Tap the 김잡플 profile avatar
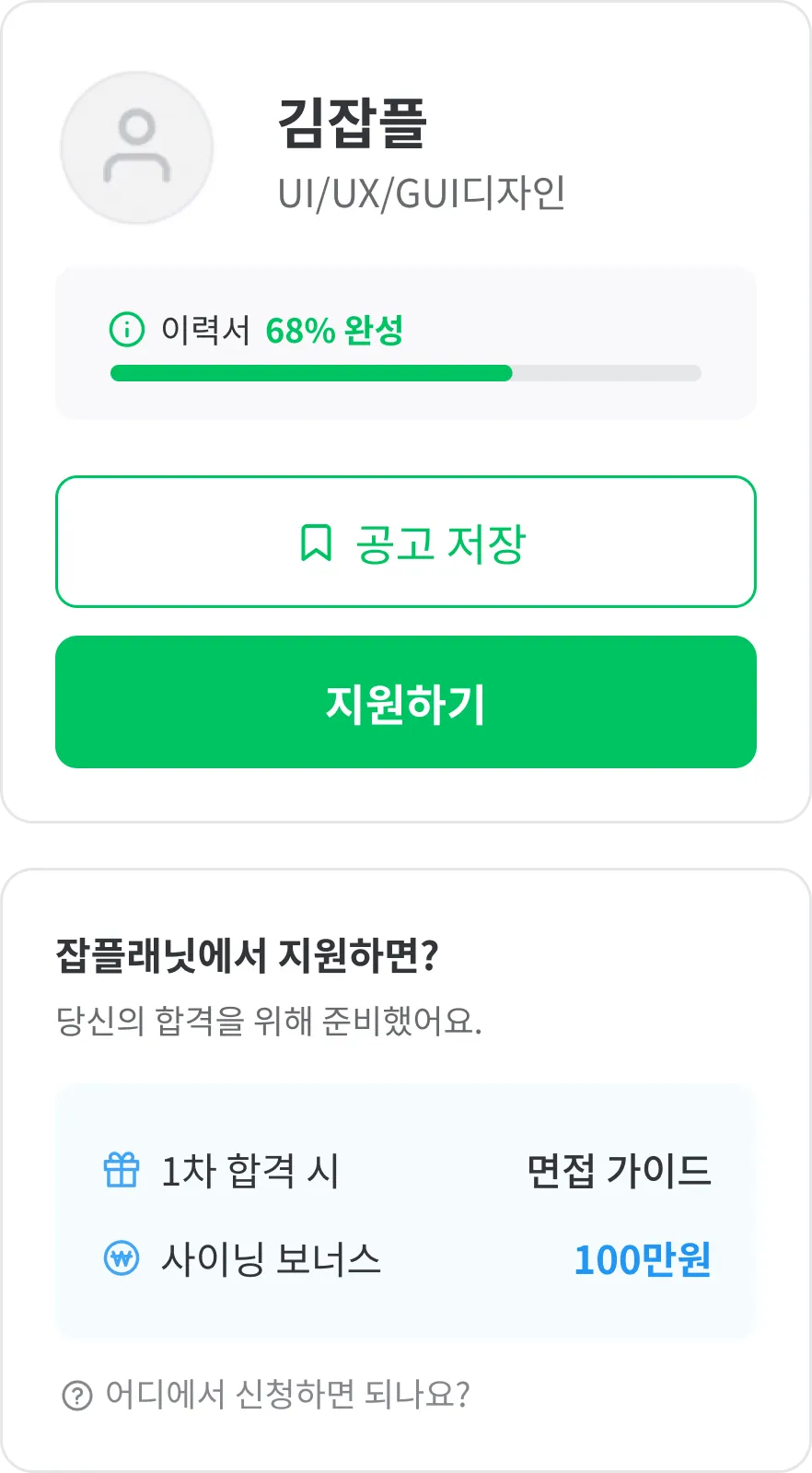This screenshot has width=812, height=1473. click(137, 148)
